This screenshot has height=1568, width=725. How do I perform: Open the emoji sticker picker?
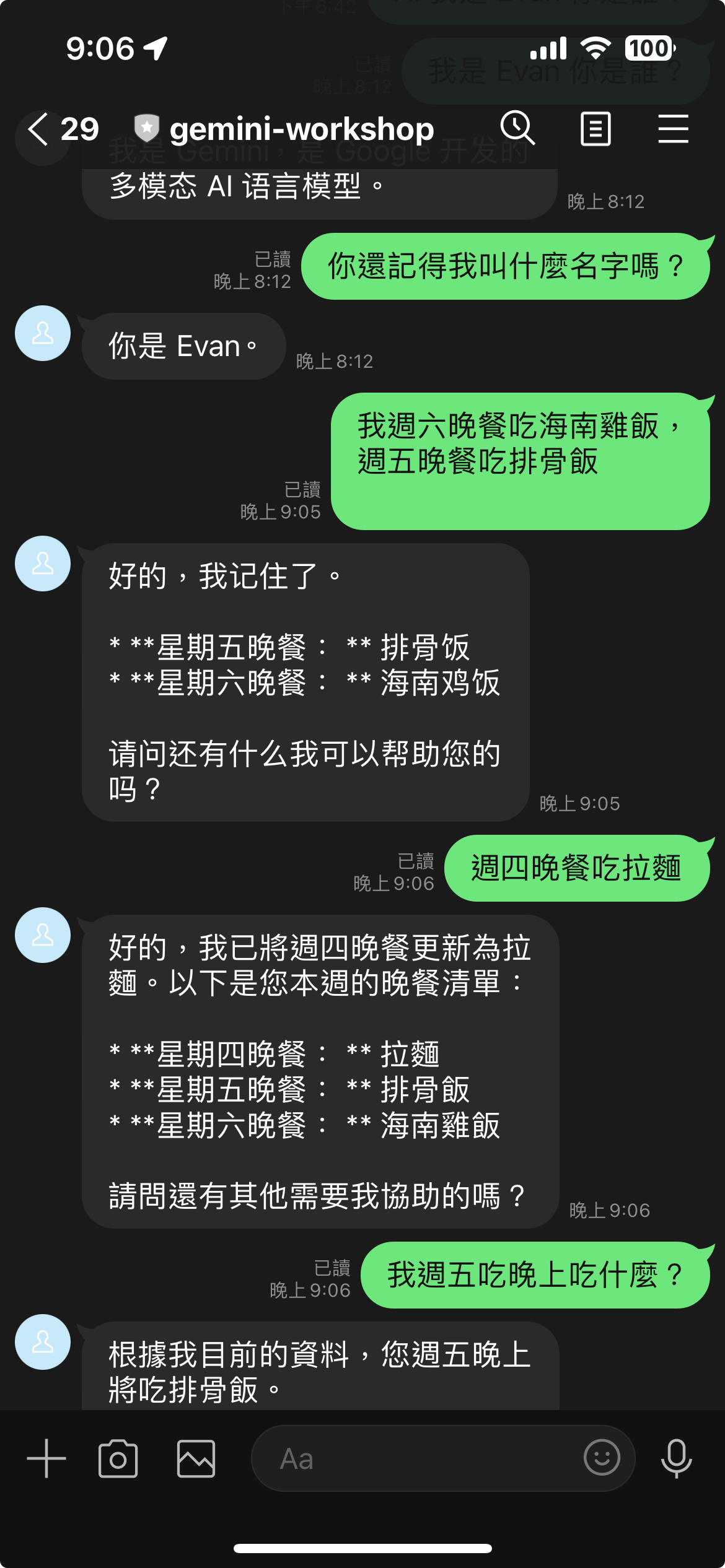[x=602, y=1457]
